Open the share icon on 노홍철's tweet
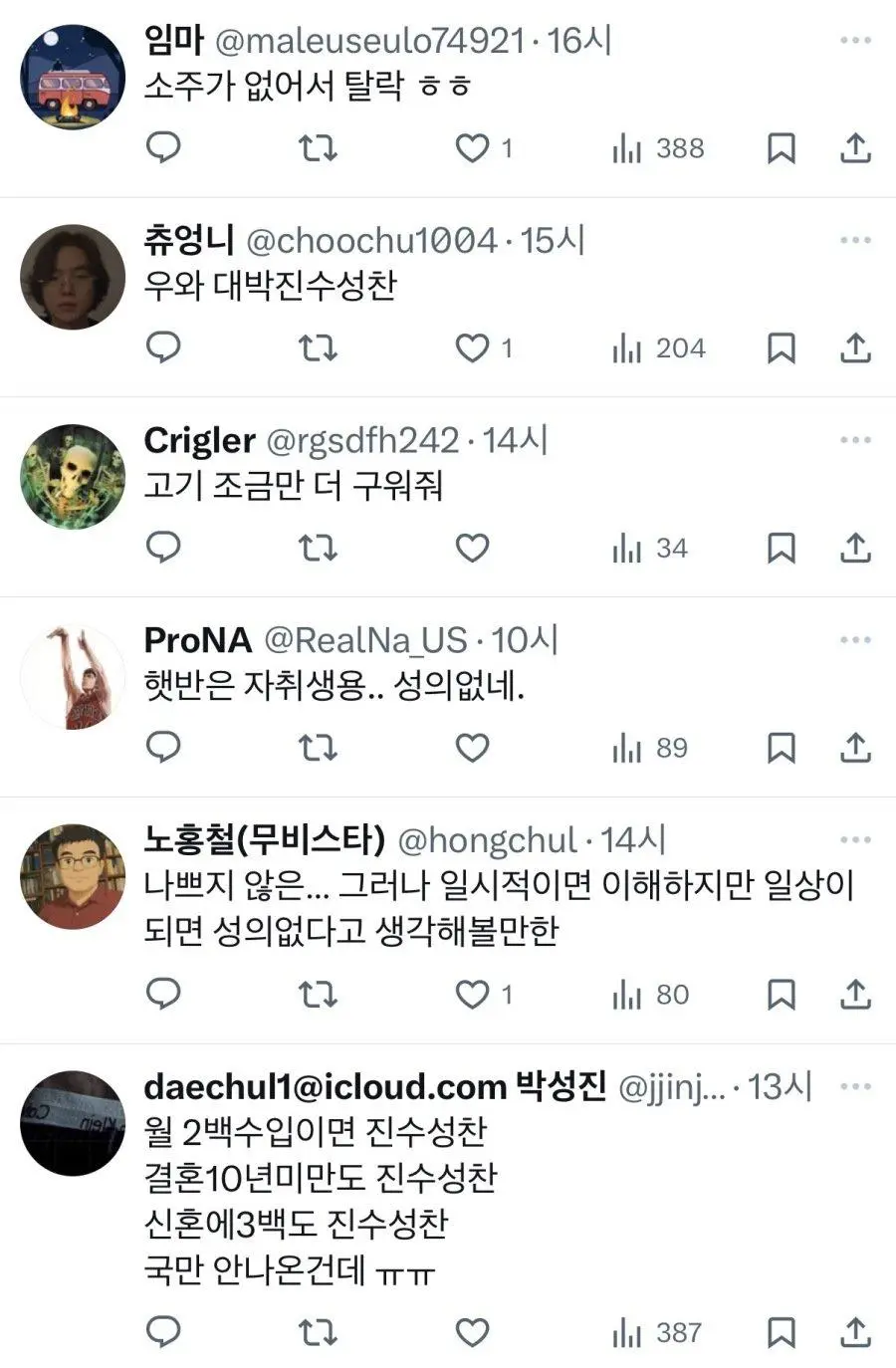The image size is (896, 1368). [854, 994]
